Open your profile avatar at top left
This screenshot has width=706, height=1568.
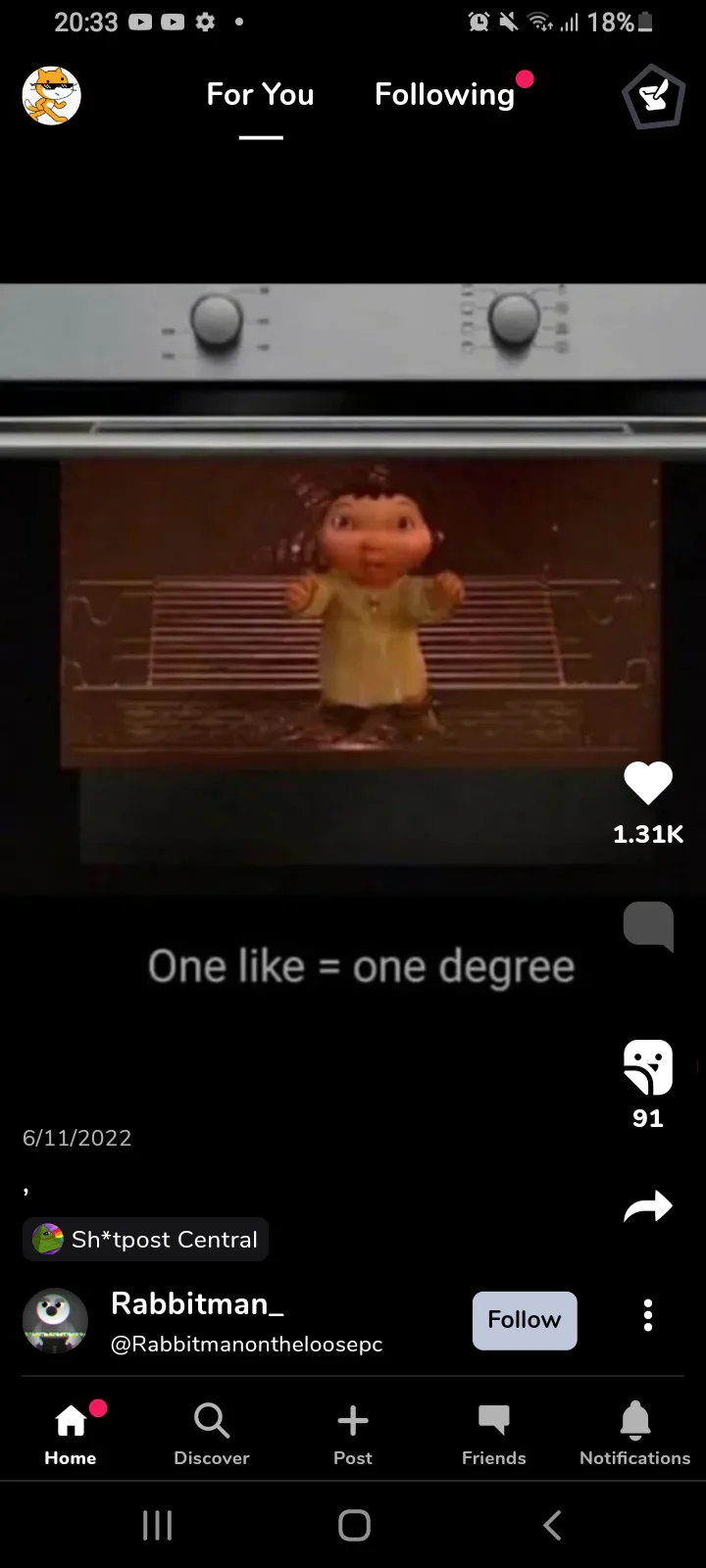[52, 96]
